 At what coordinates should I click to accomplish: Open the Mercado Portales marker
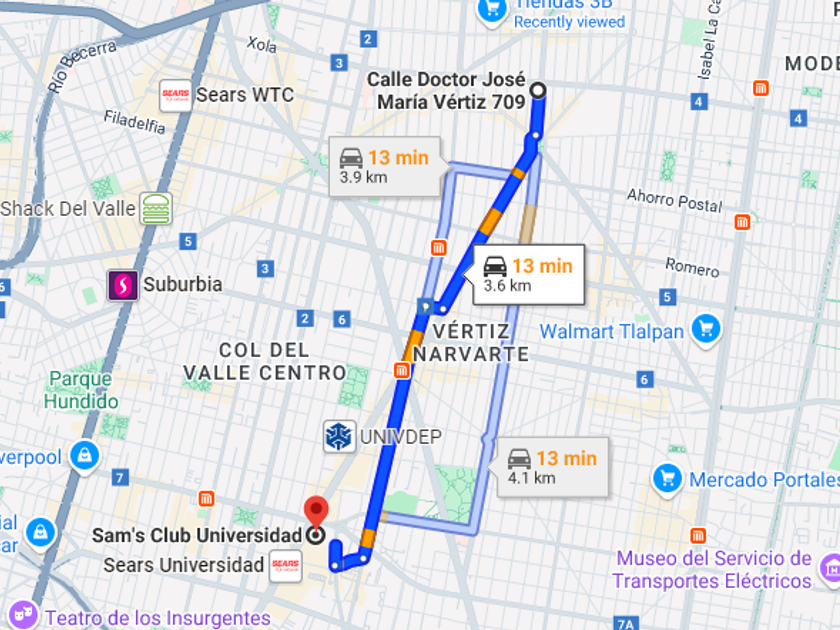pos(667,479)
